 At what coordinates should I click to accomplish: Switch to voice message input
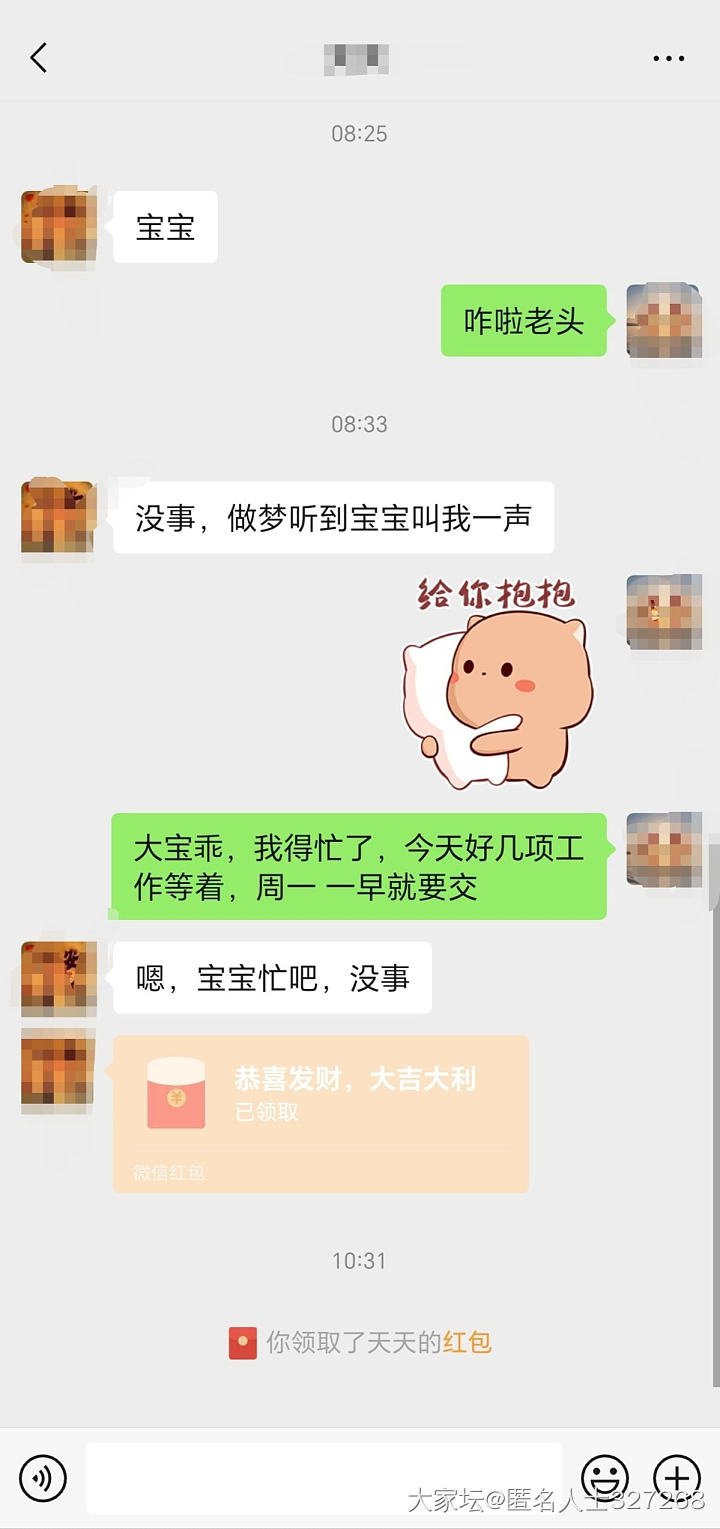pyautogui.click(x=43, y=1477)
